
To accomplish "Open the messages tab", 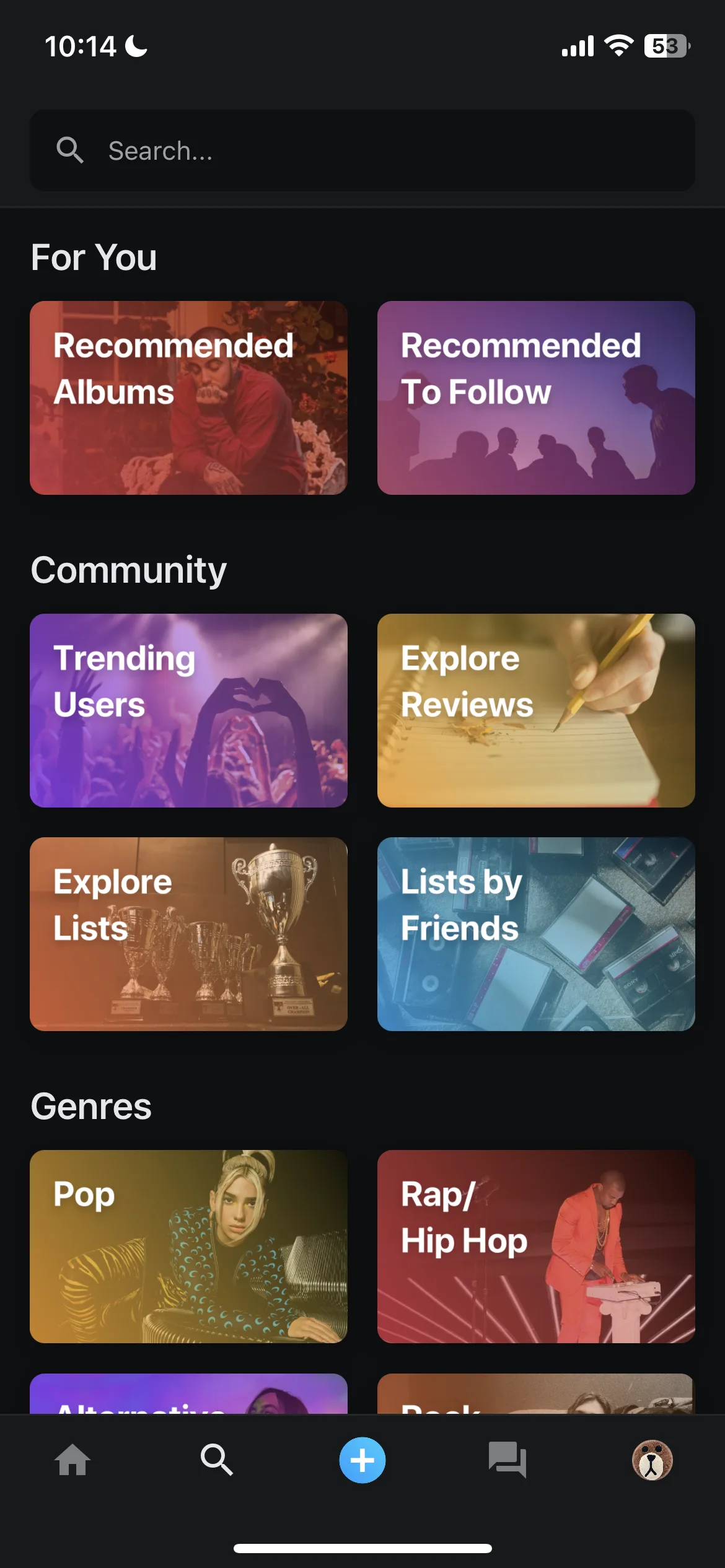I will point(507,1460).
